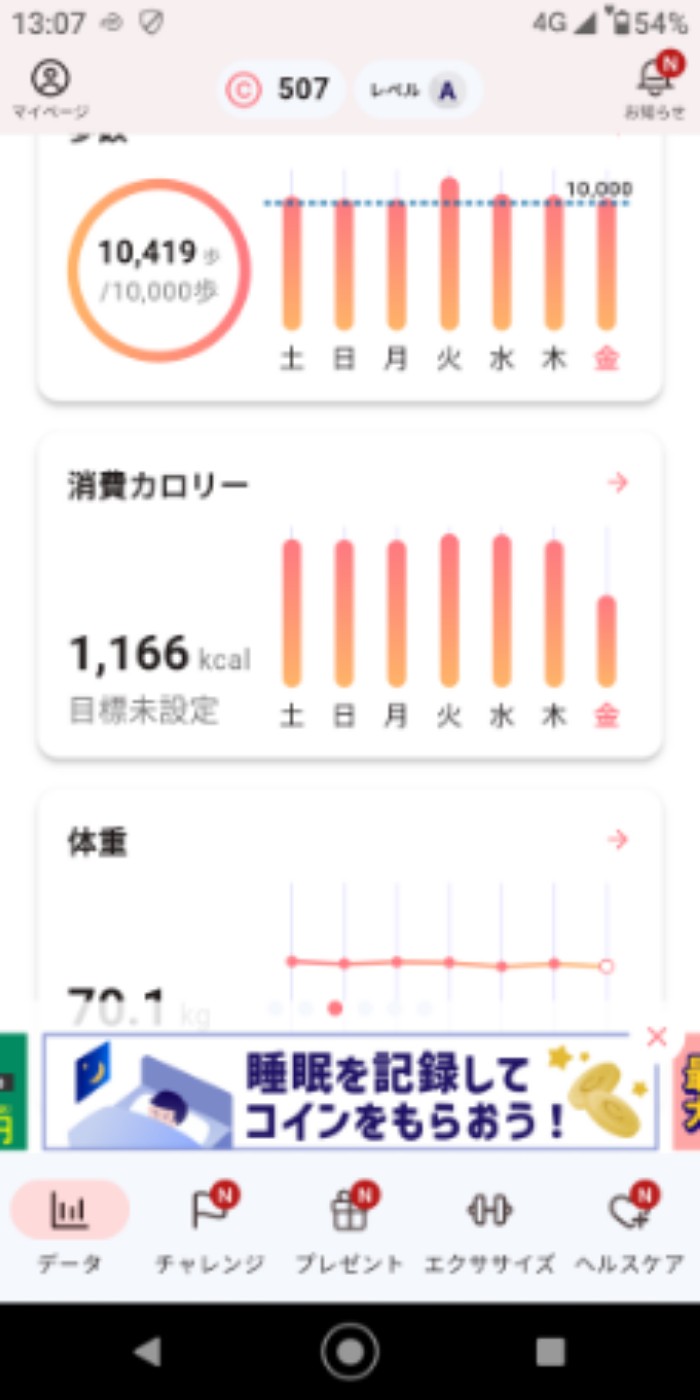Switch to the エクササイズ tab

coord(489,1228)
